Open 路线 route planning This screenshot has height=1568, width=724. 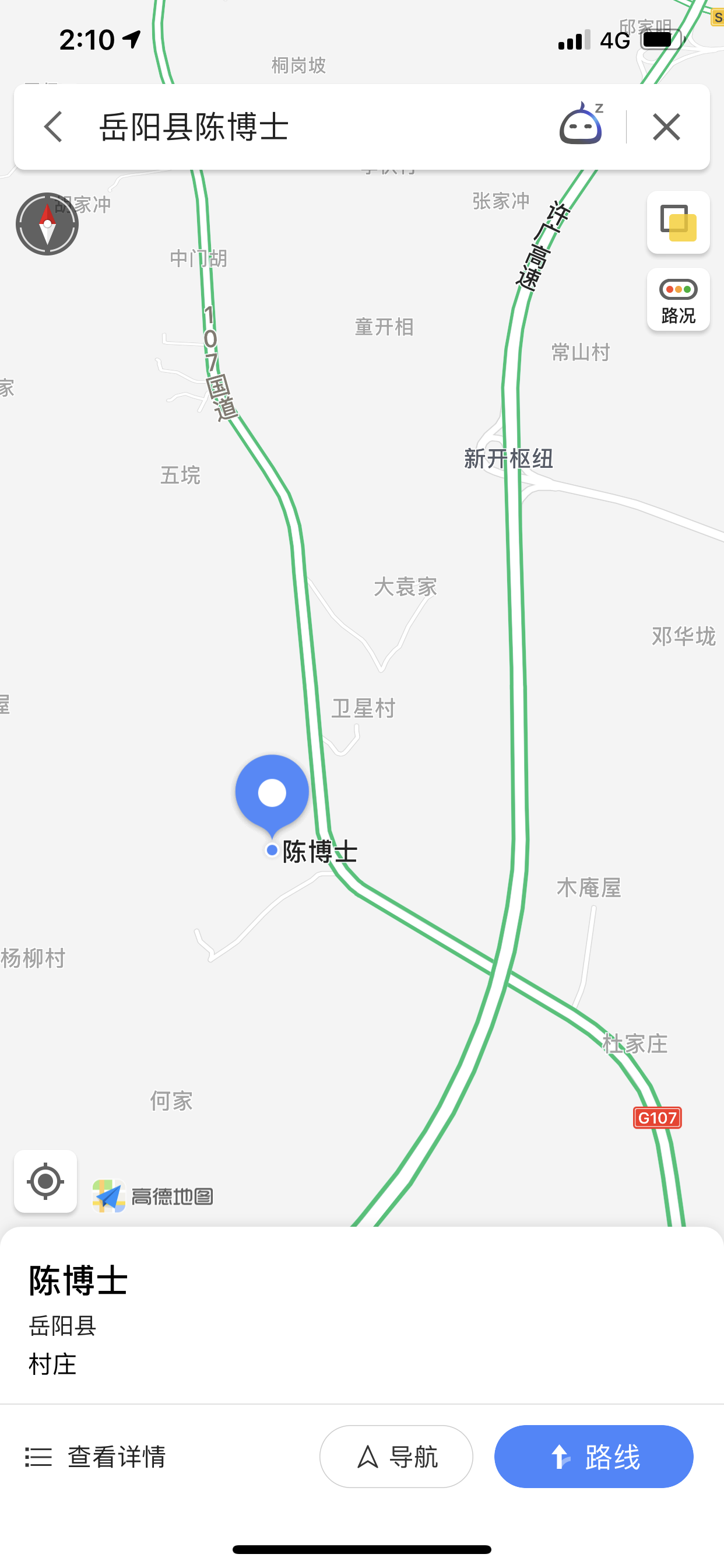pos(593,1457)
